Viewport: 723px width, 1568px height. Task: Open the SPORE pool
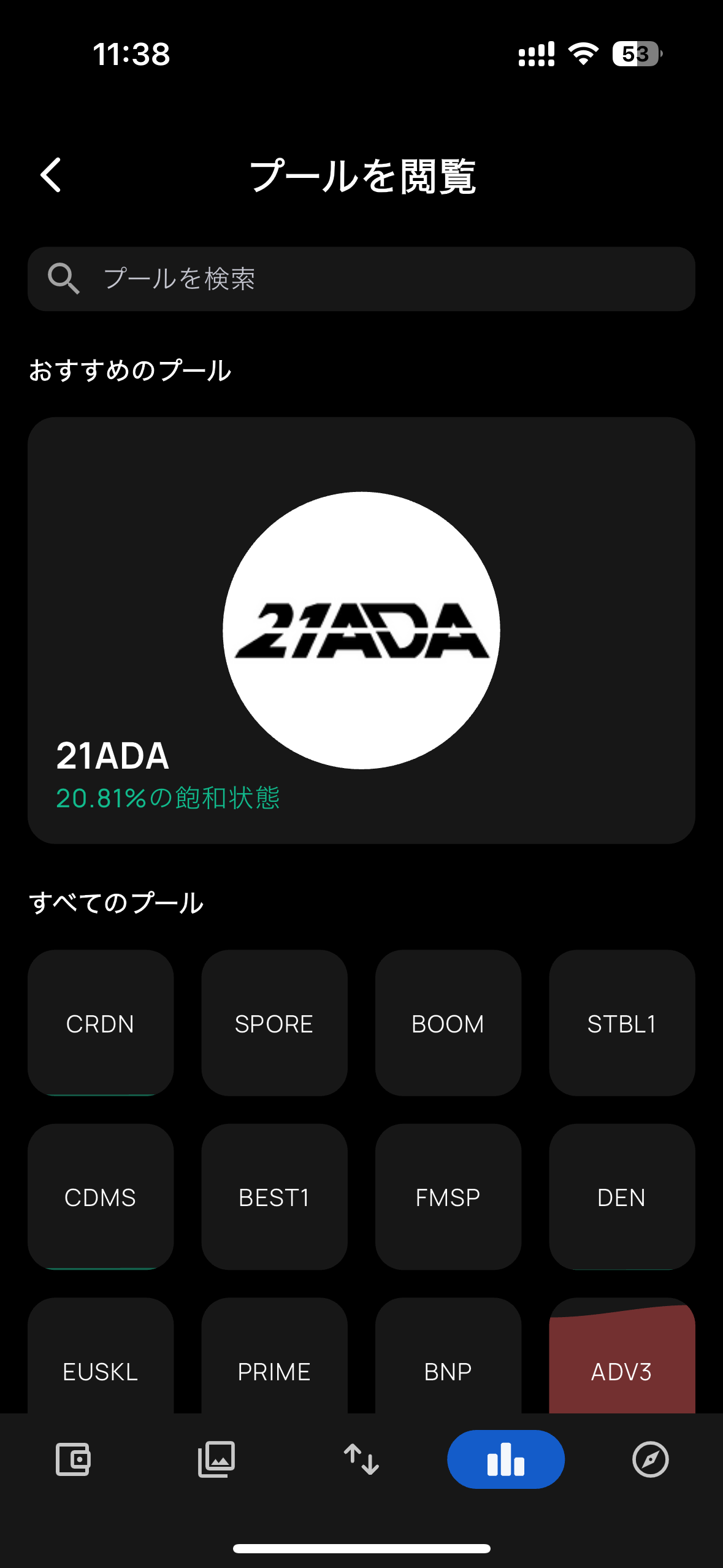[x=274, y=1023]
